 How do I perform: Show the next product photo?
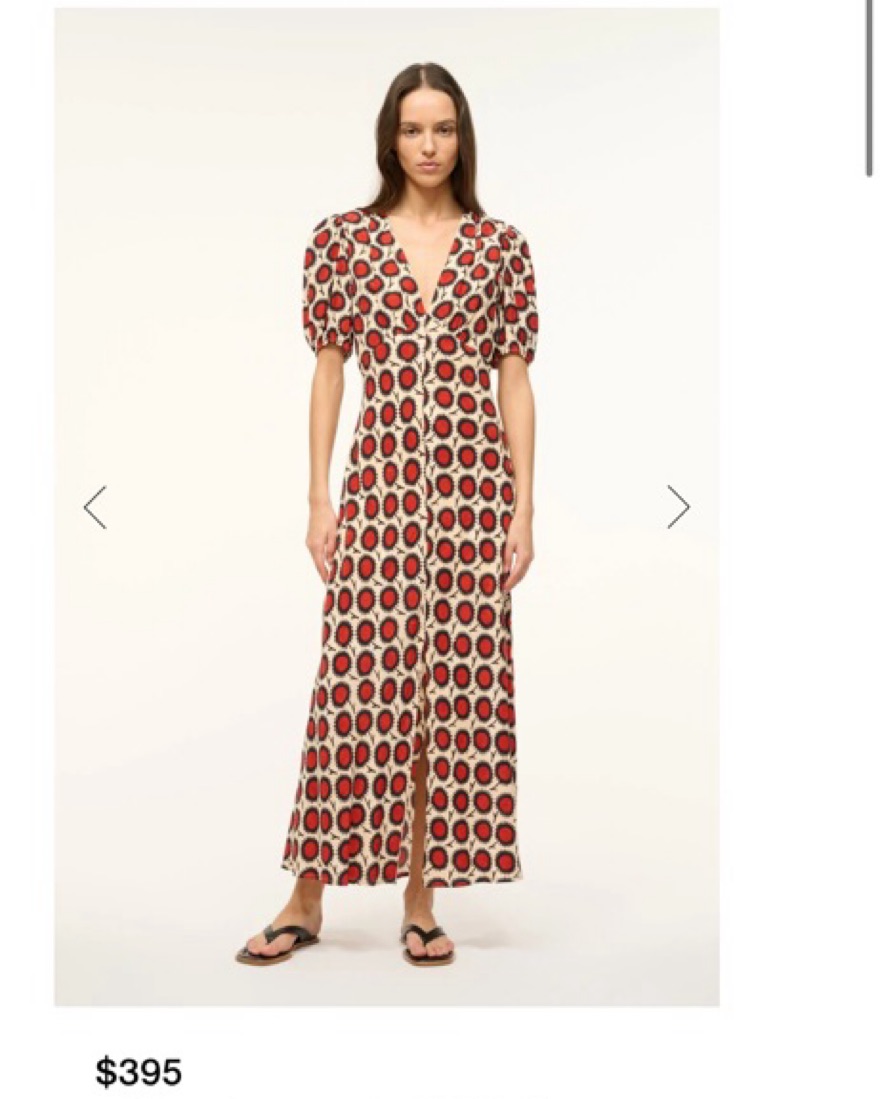coord(678,507)
